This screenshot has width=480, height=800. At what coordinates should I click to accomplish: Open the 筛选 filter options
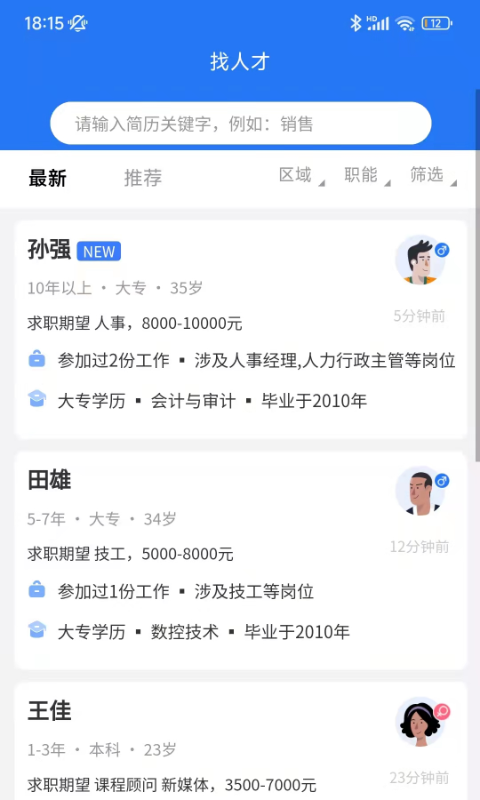(433, 176)
